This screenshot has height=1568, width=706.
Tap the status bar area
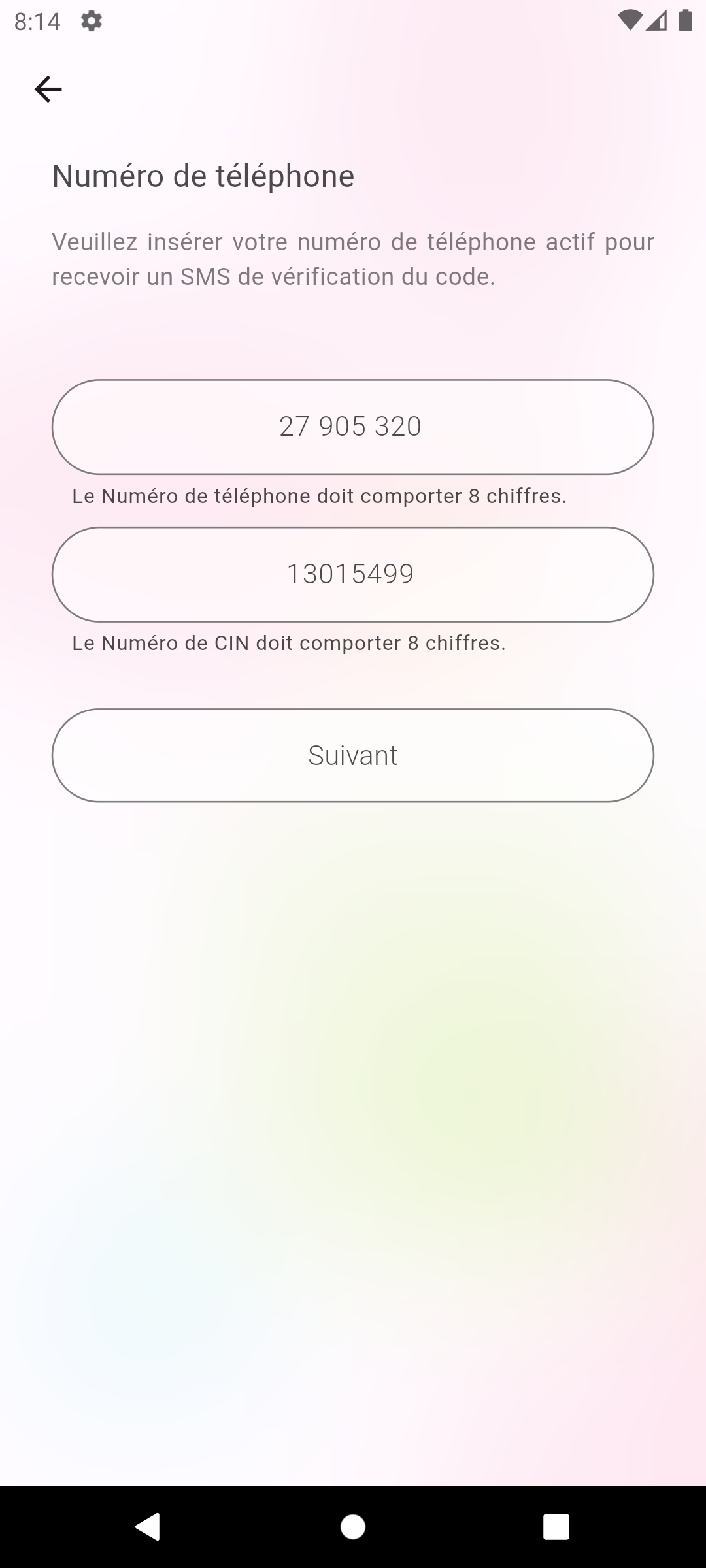click(353, 22)
